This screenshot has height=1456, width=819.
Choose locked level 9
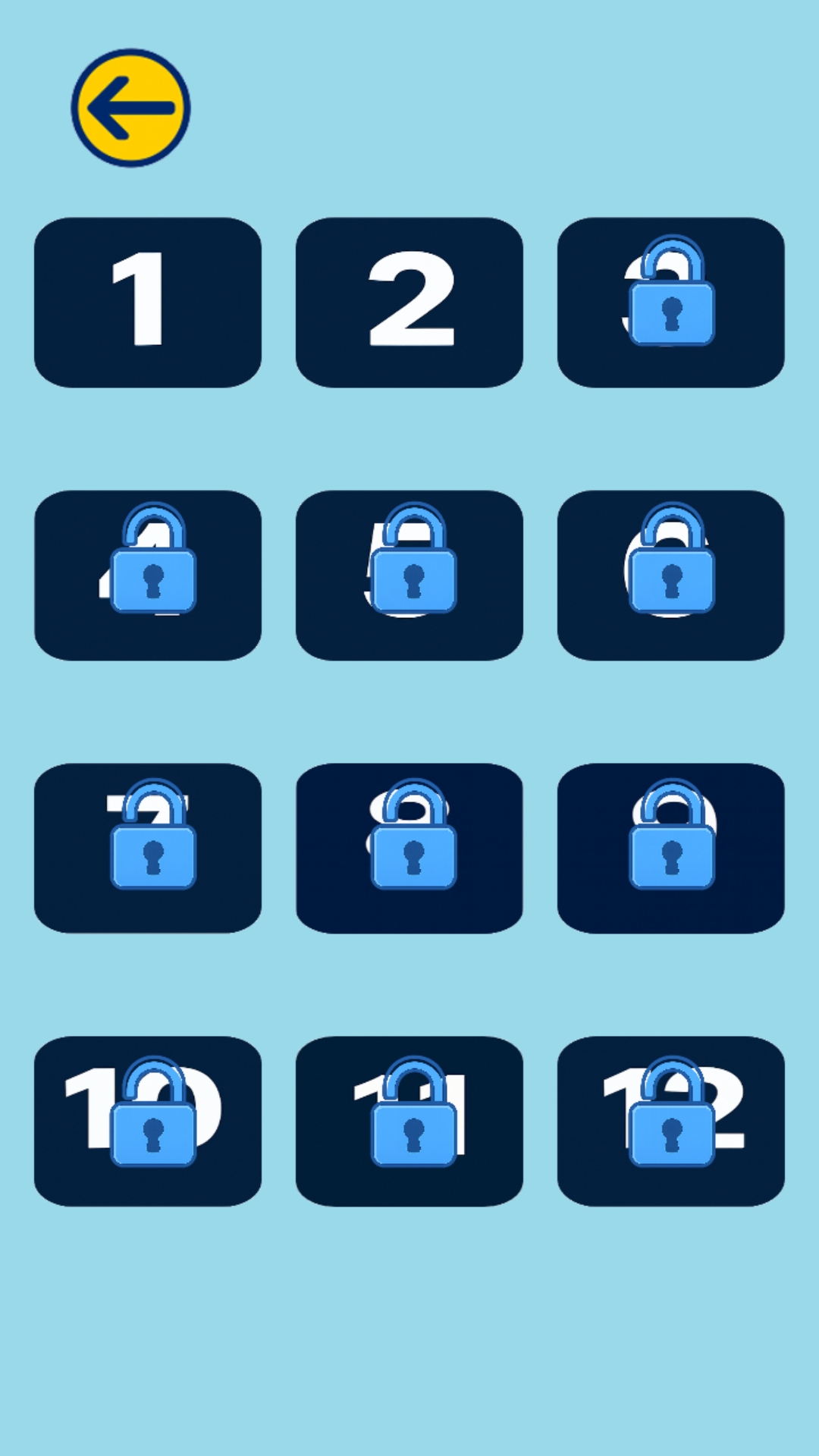tap(670, 848)
